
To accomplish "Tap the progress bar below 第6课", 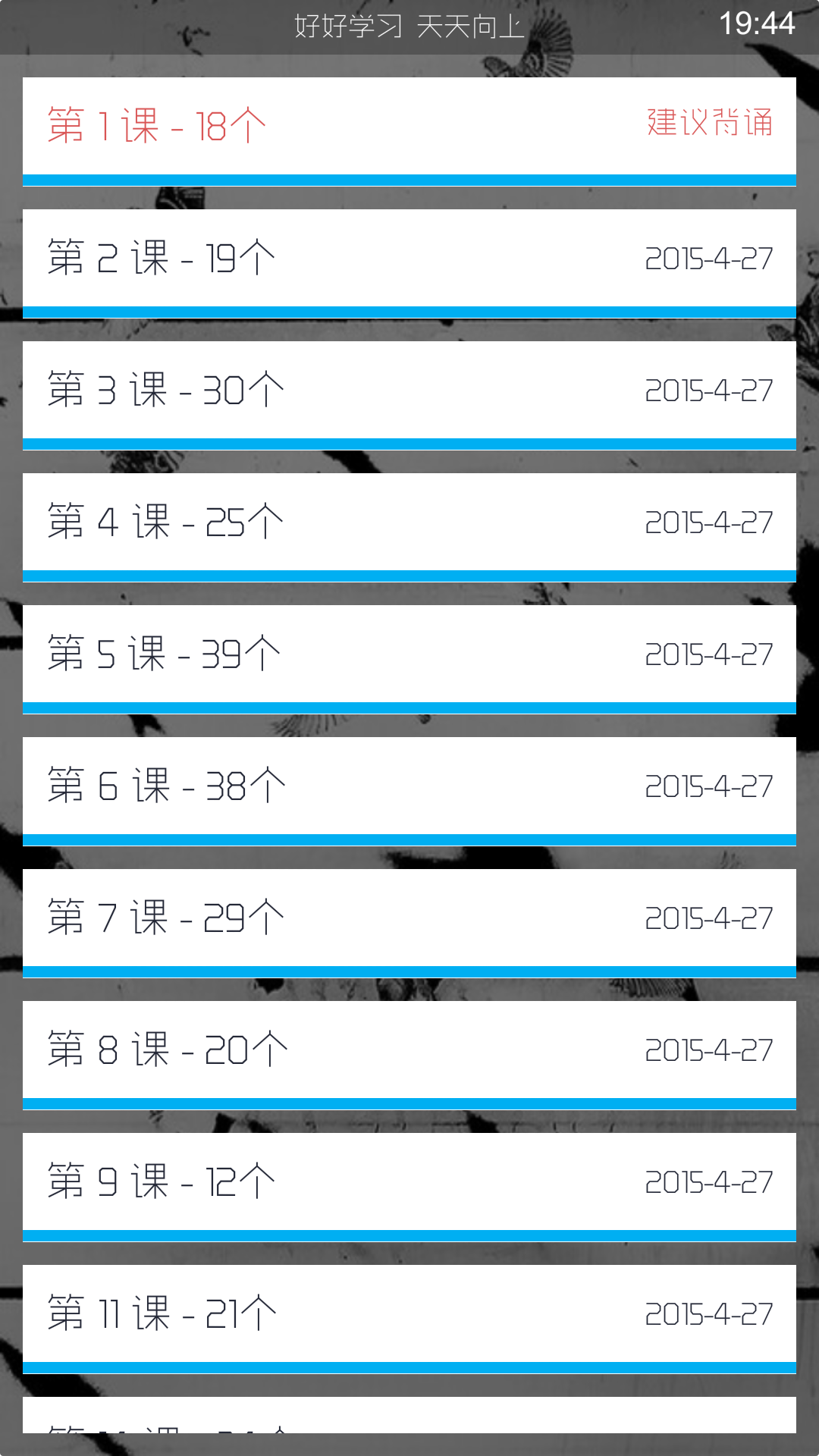I will pos(409,839).
